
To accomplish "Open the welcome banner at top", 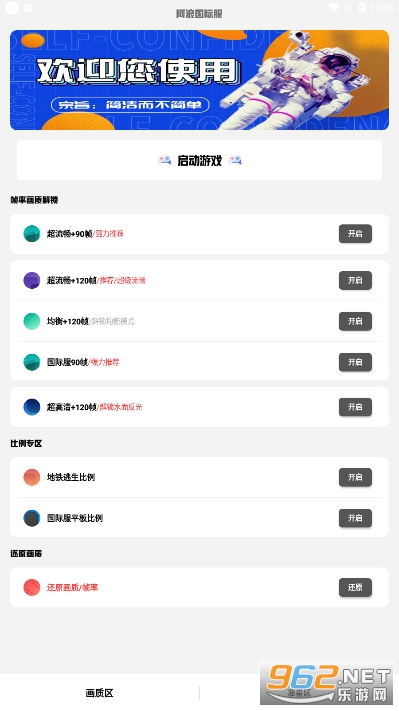I will click(200, 80).
